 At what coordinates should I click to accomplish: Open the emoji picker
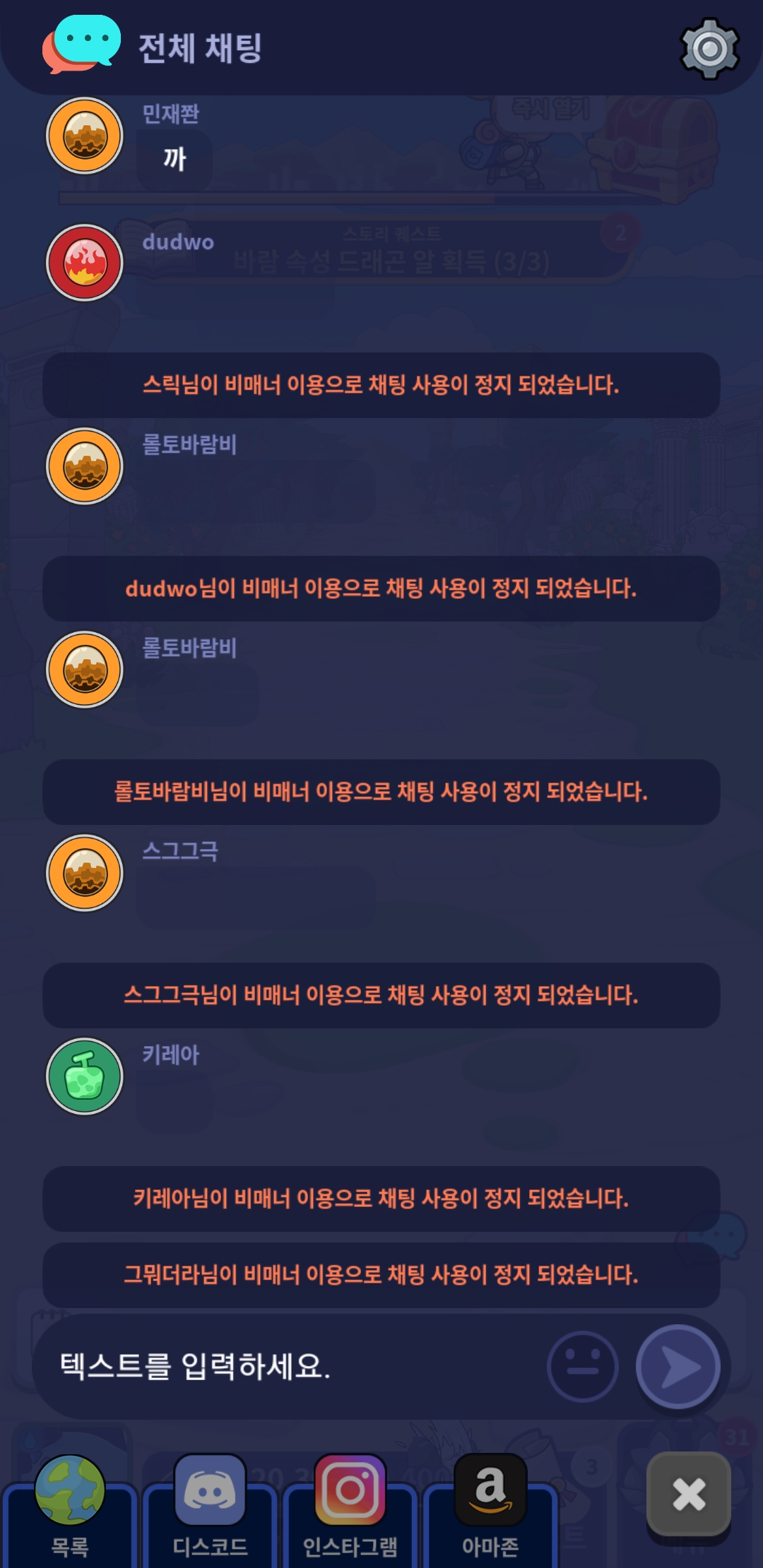click(583, 1366)
